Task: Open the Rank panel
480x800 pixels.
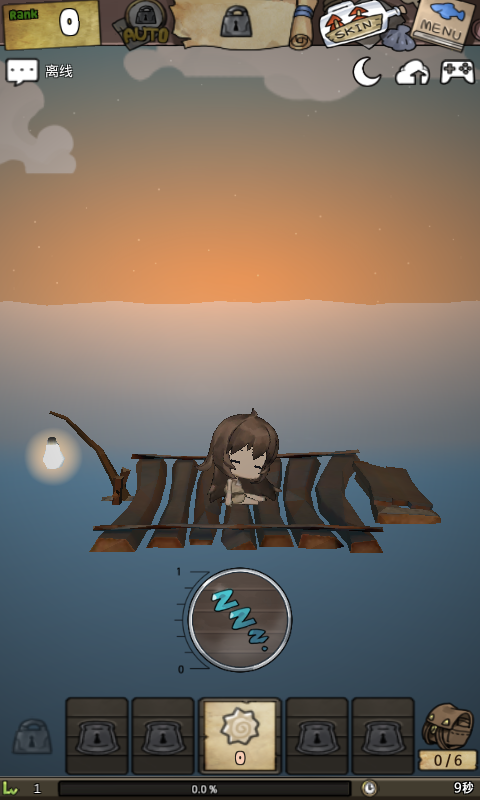Action: 52,24
